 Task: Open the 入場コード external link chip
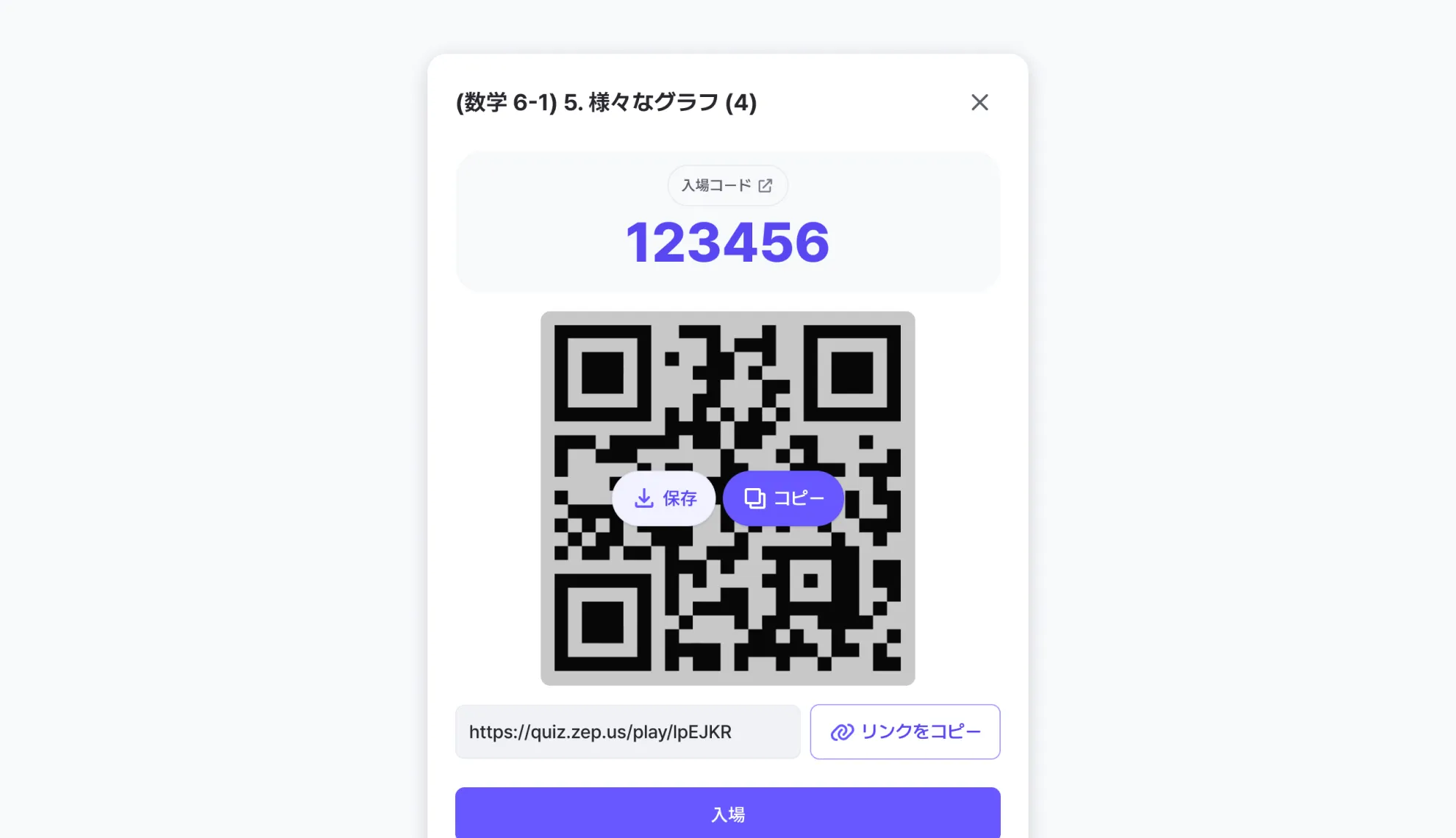click(727, 185)
